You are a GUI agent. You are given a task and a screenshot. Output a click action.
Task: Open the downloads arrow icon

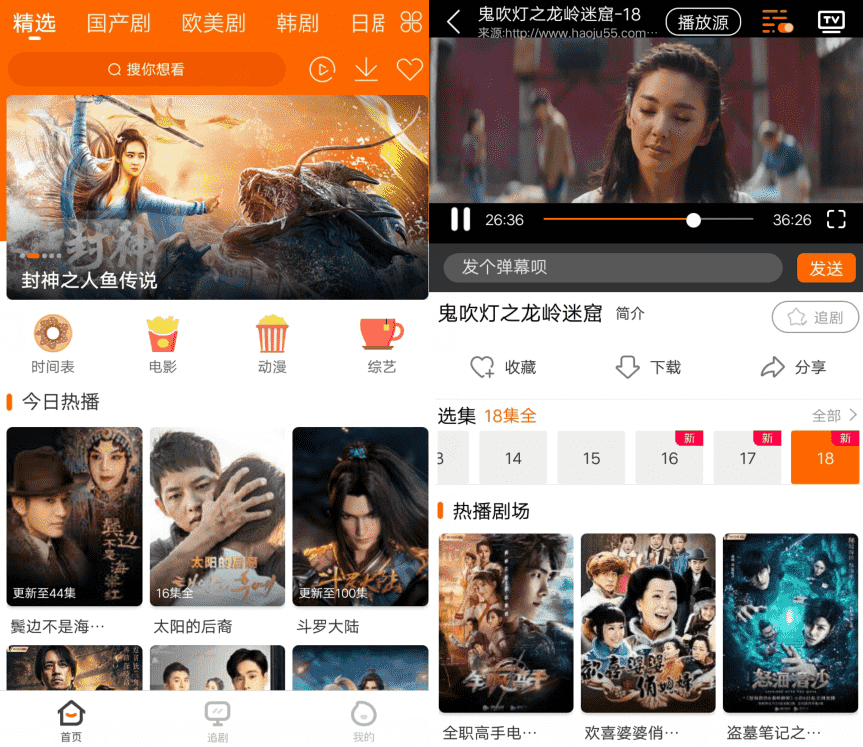pos(366,69)
